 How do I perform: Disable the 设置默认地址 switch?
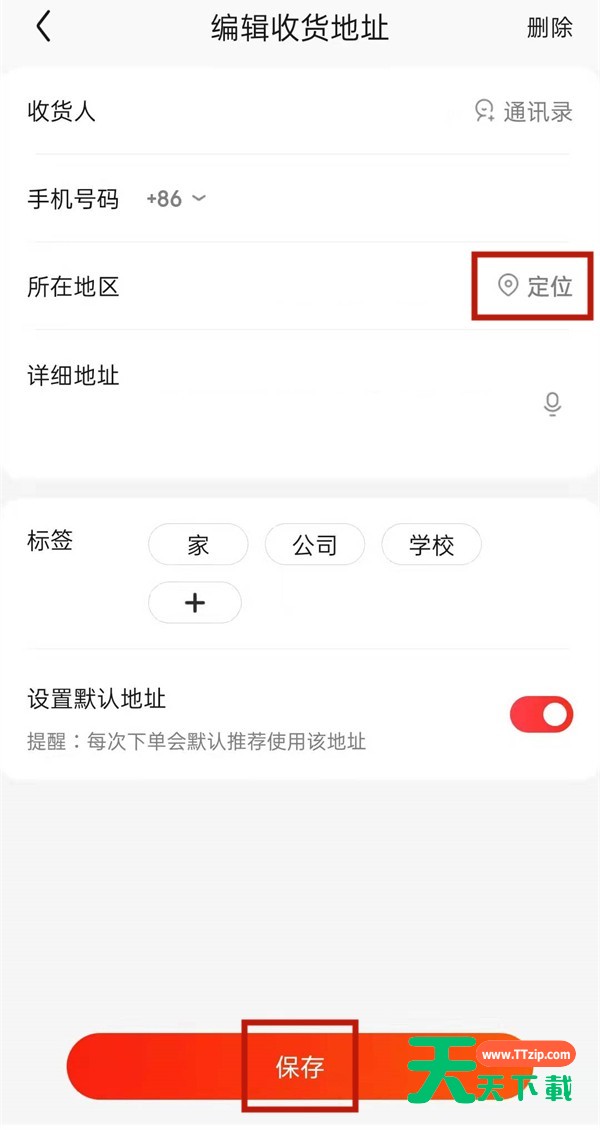click(x=541, y=714)
